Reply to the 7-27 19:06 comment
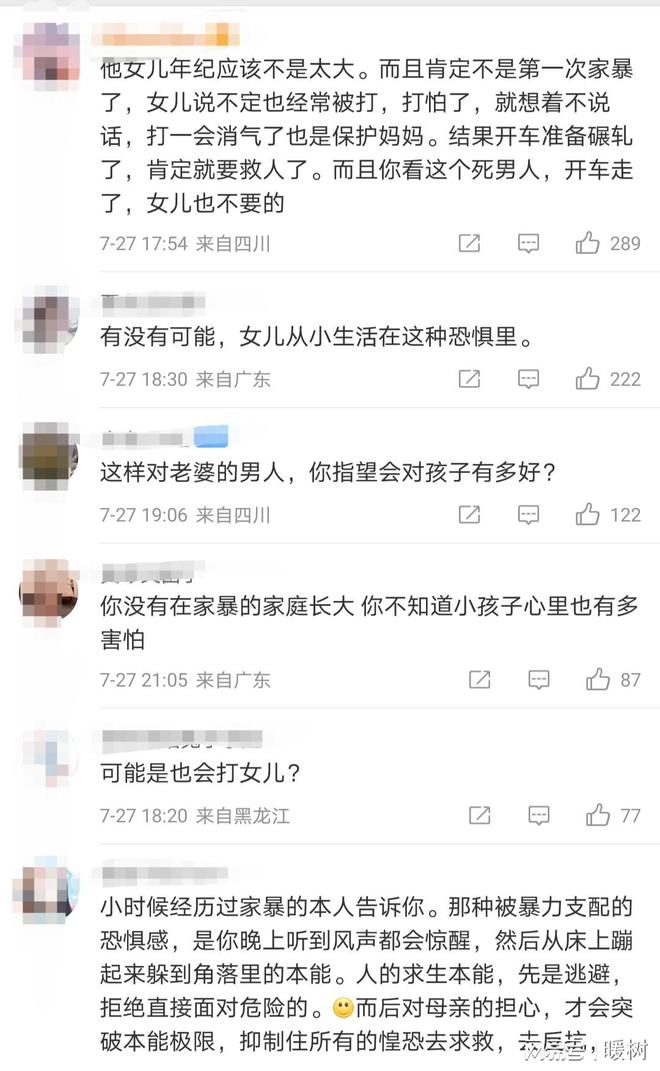This screenshot has height=1071, width=660. pyautogui.click(x=528, y=515)
